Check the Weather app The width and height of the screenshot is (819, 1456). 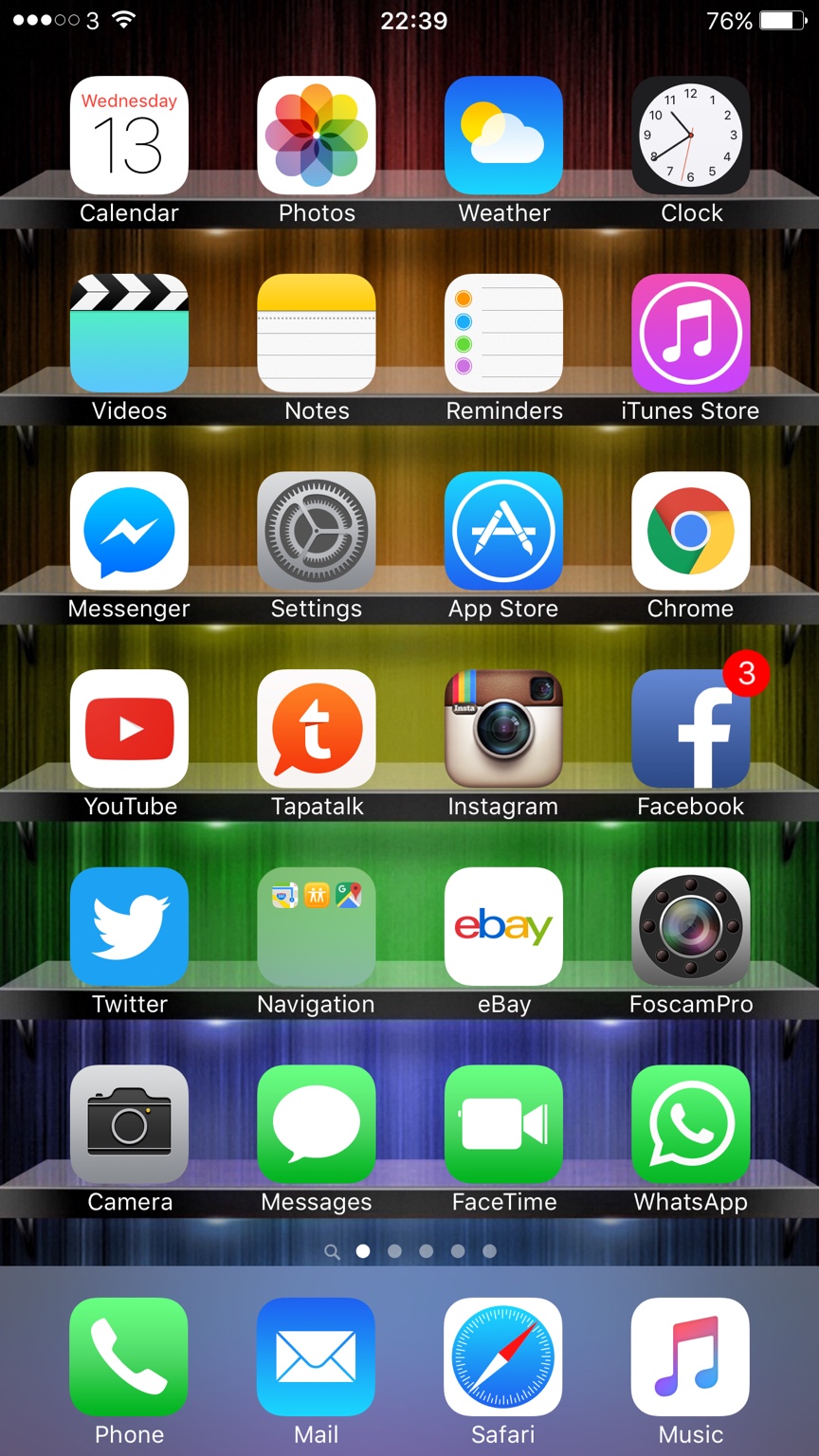[x=503, y=136]
